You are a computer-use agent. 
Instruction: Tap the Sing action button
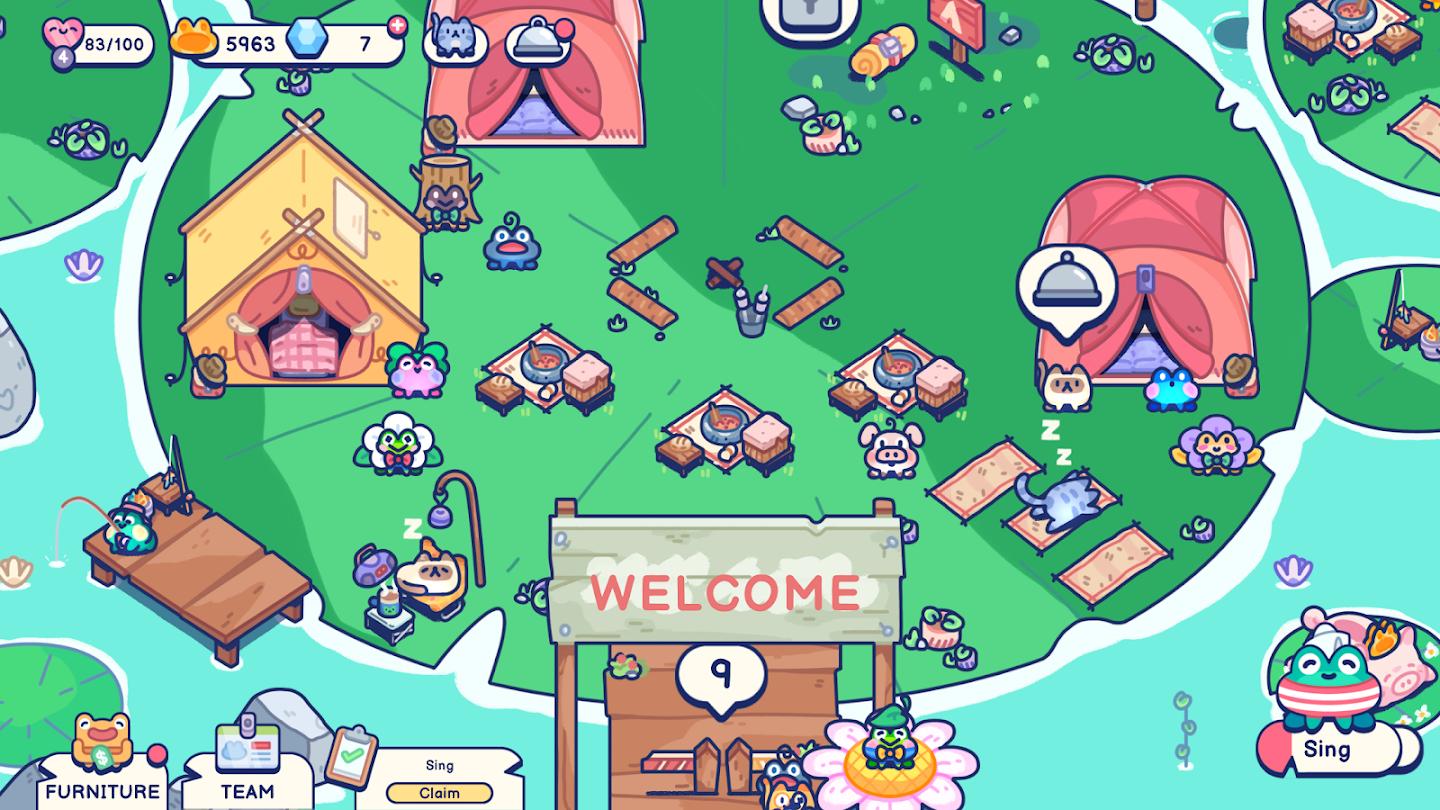1327,750
